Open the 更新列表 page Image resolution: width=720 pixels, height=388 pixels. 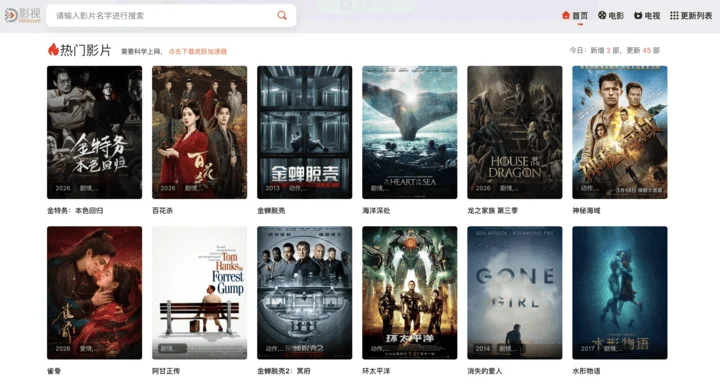click(691, 16)
